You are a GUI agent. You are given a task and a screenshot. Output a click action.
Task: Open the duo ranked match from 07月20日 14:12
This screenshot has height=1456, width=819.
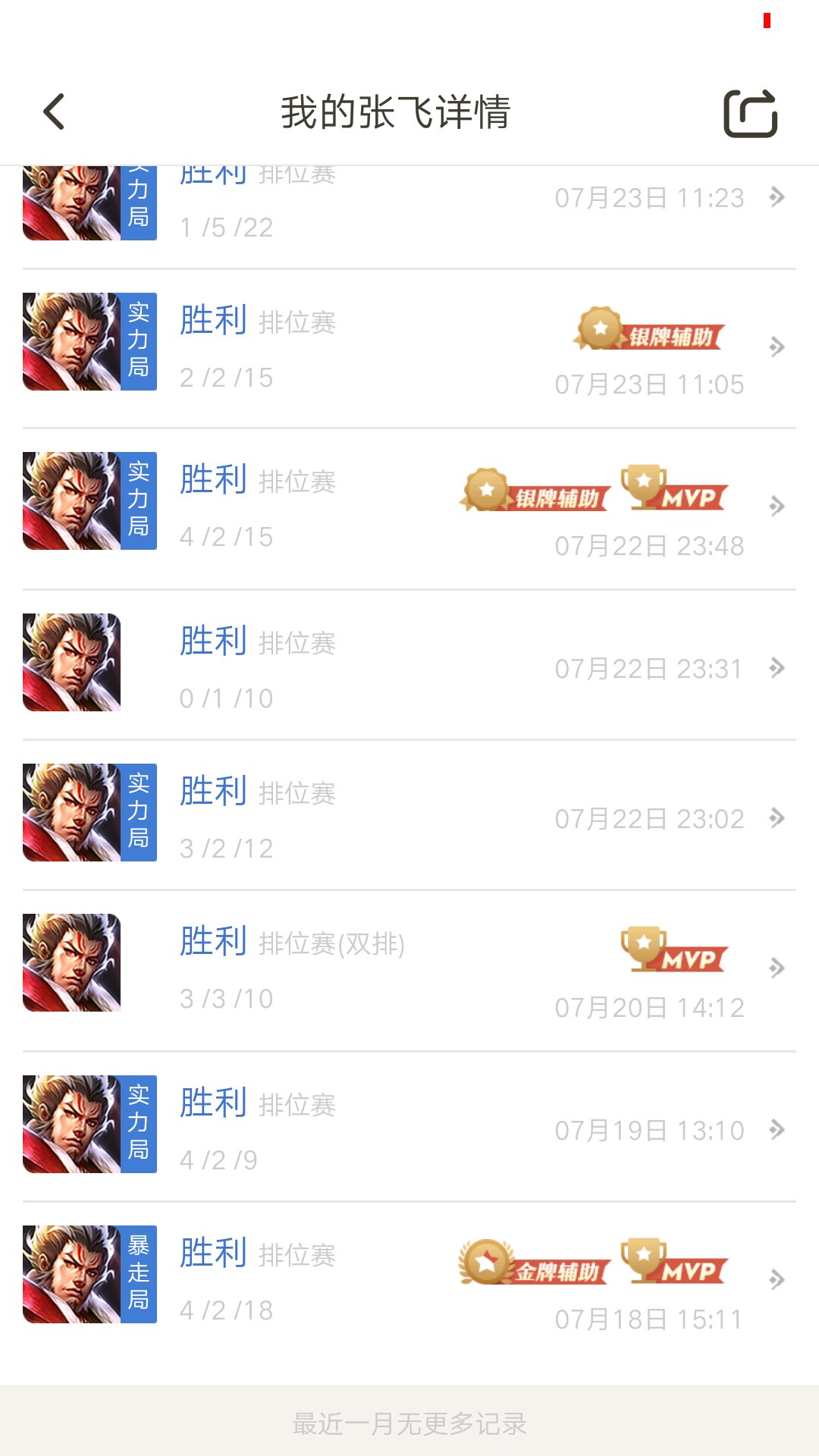point(409,971)
